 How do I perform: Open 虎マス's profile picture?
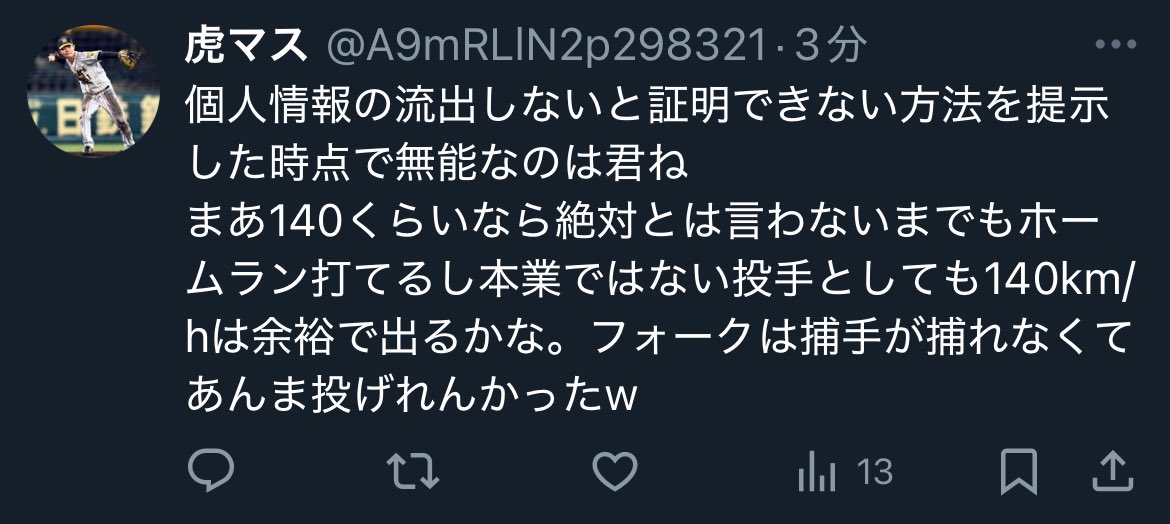point(94,92)
